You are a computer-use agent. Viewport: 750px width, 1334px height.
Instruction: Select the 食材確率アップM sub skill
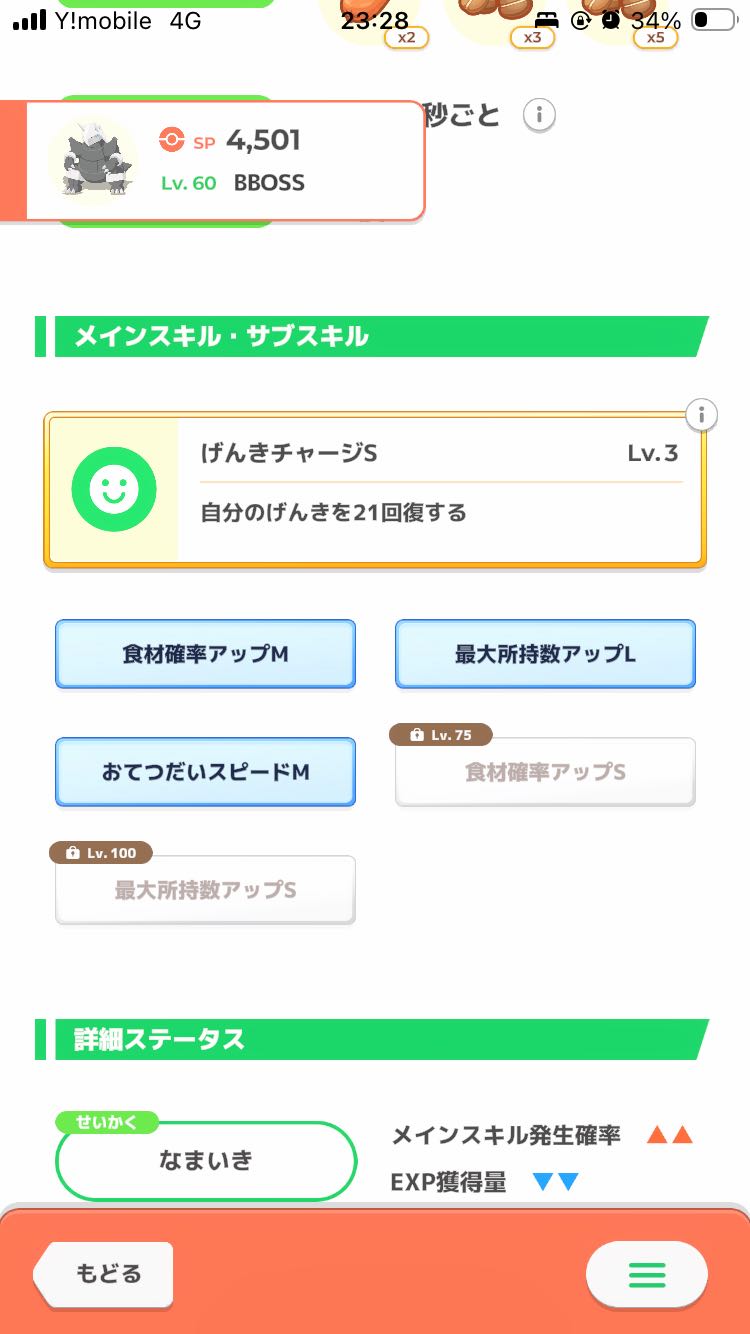click(205, 654)
